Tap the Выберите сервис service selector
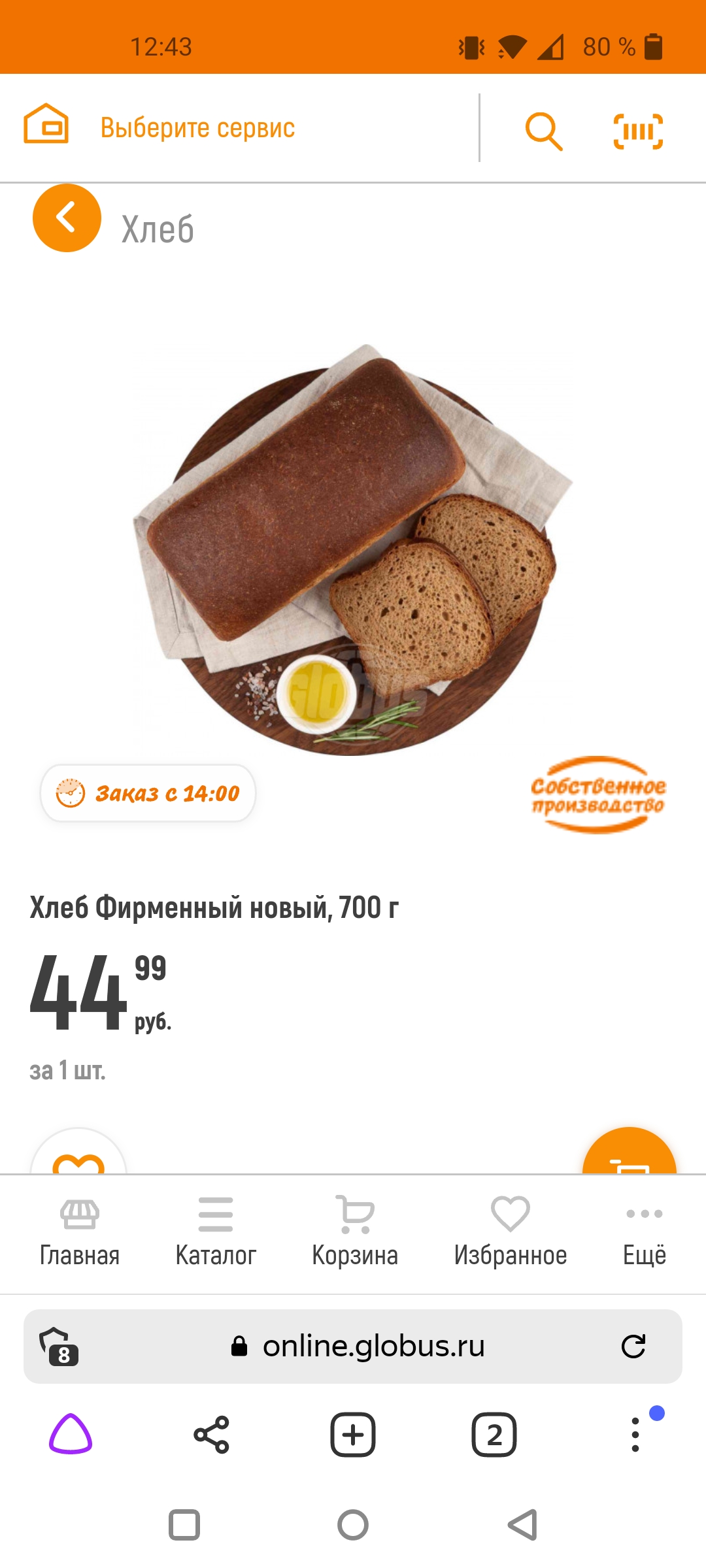Viewport: 706px width, 1568px height. click(197, 128)
